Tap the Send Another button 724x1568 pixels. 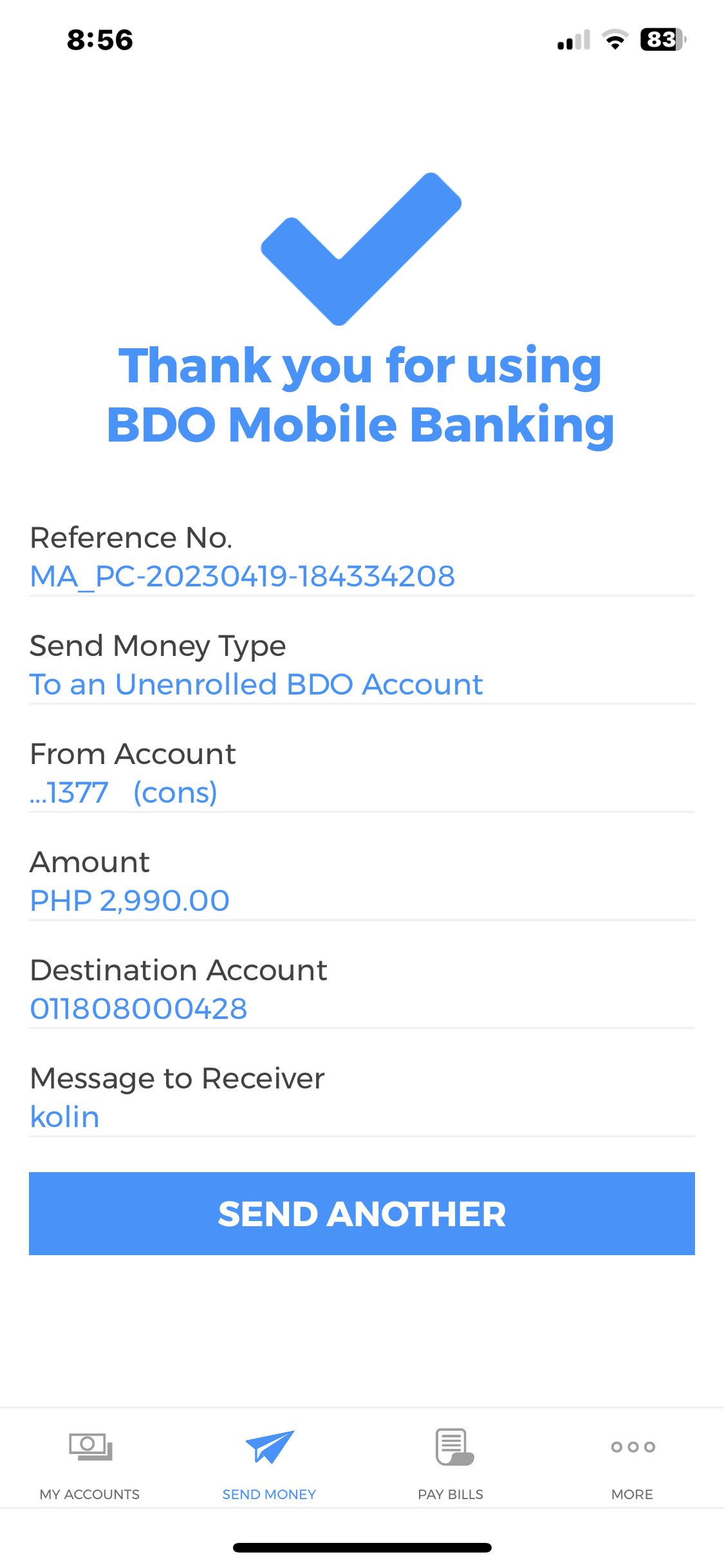tap(362, 1213)
